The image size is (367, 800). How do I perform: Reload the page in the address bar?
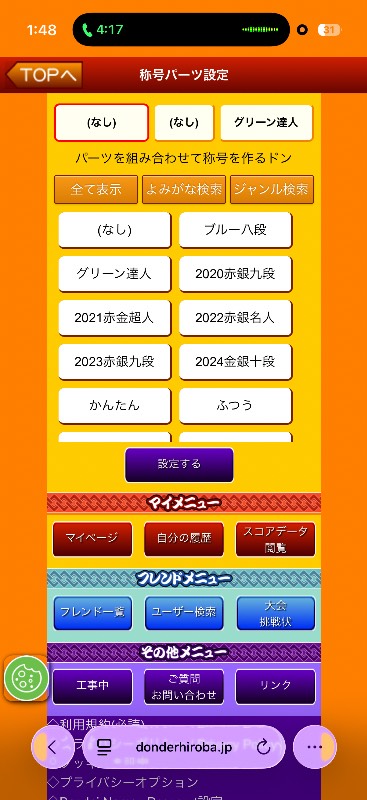(263, 747)
